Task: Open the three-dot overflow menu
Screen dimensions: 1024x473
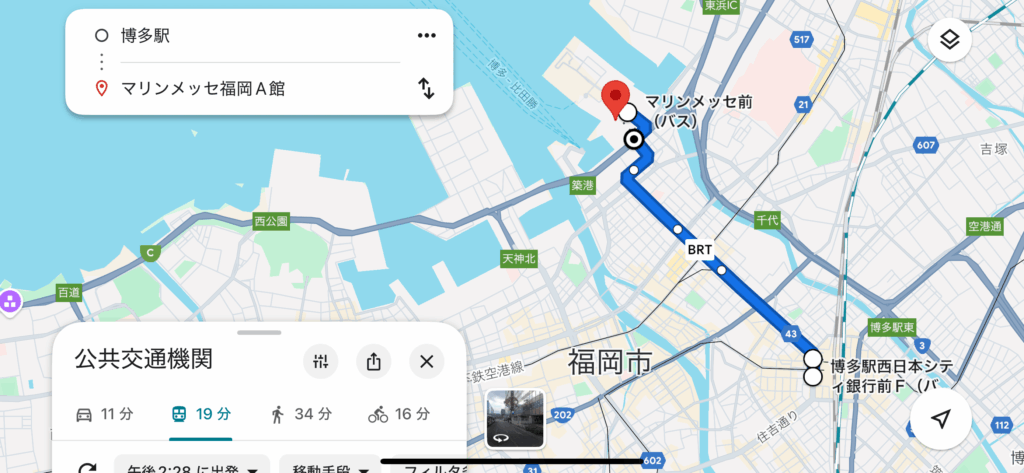Action: coord(427,35)
